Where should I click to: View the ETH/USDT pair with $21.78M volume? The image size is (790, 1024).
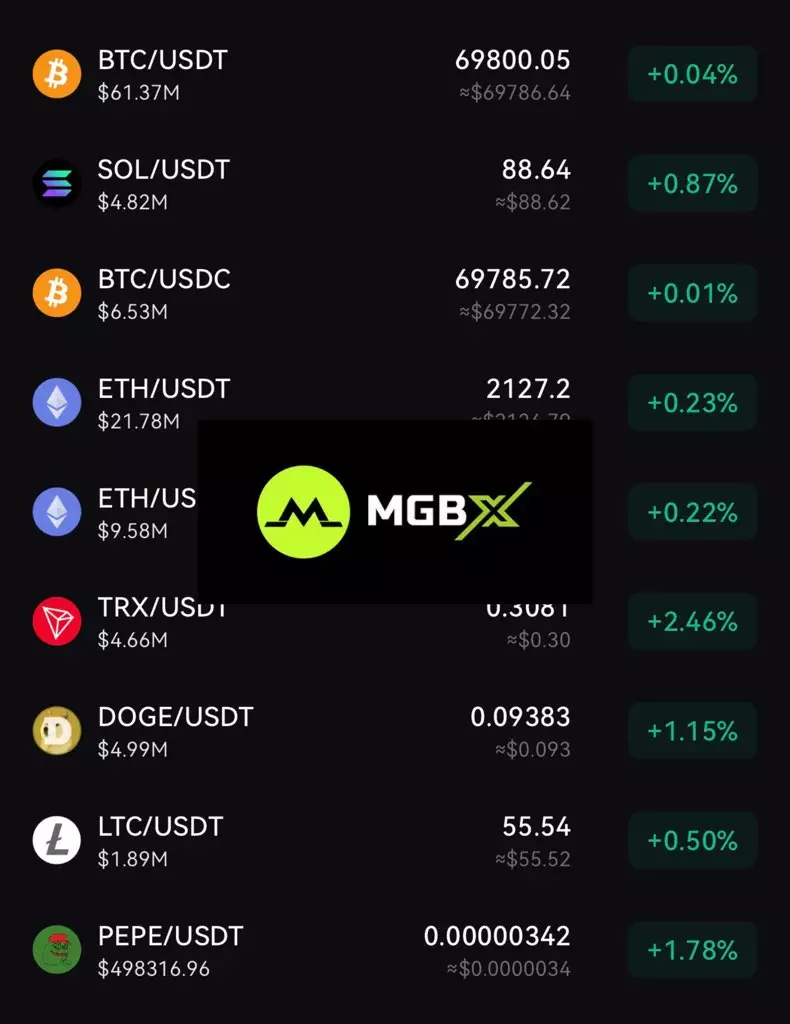[395, 403]
